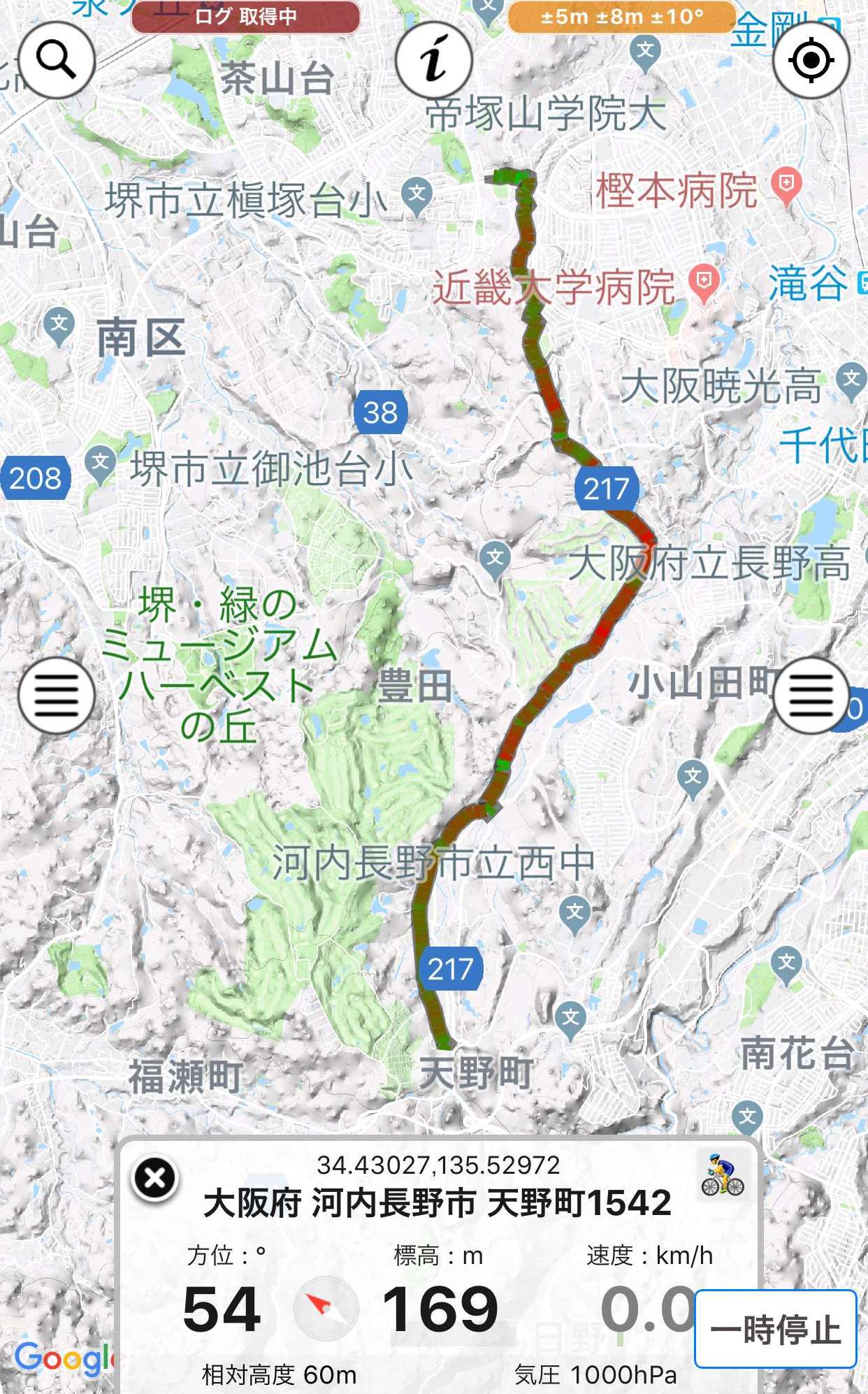Open the right hamburger menu
Viewport: 868px width, 1394px height.
click(811, 695)
